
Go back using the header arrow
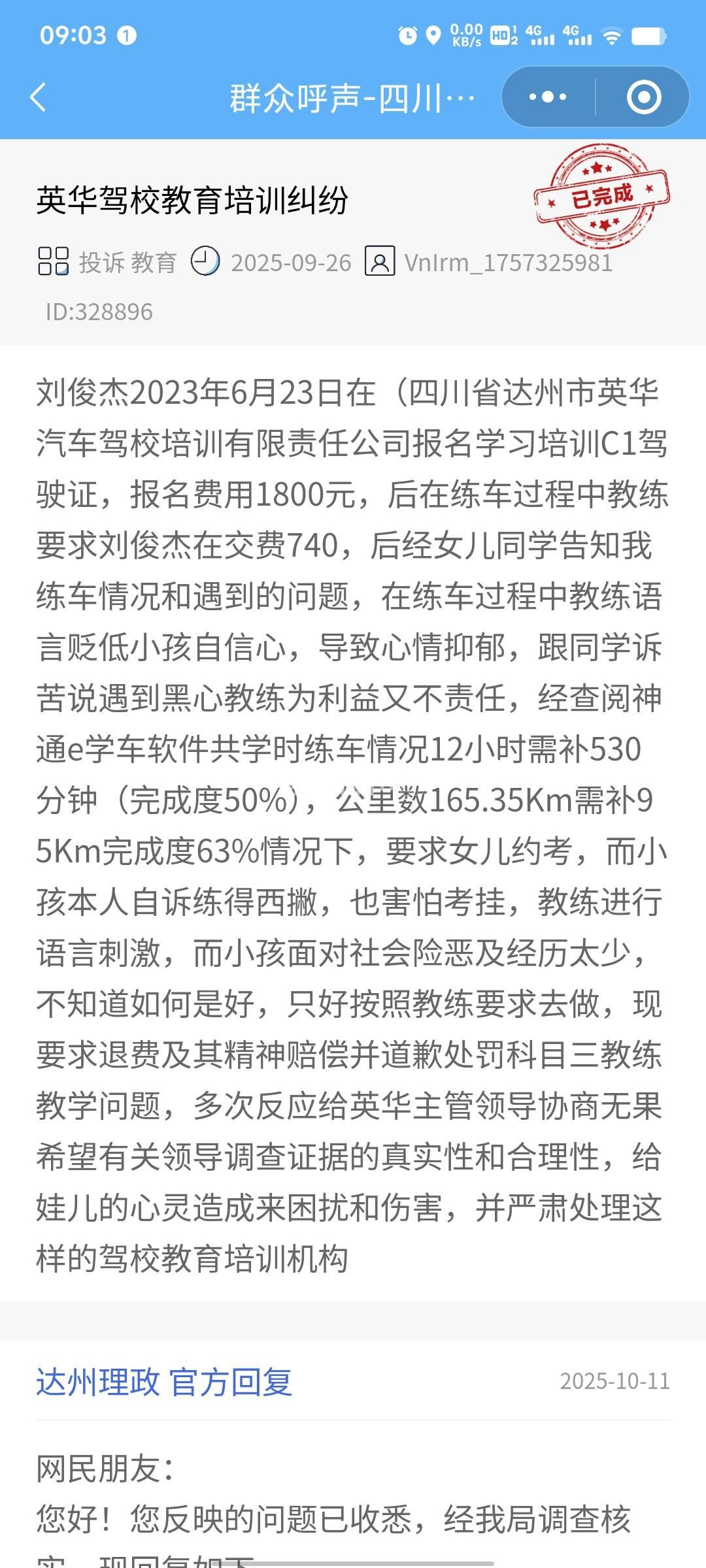pyautogui.click(x=39, y=97)
